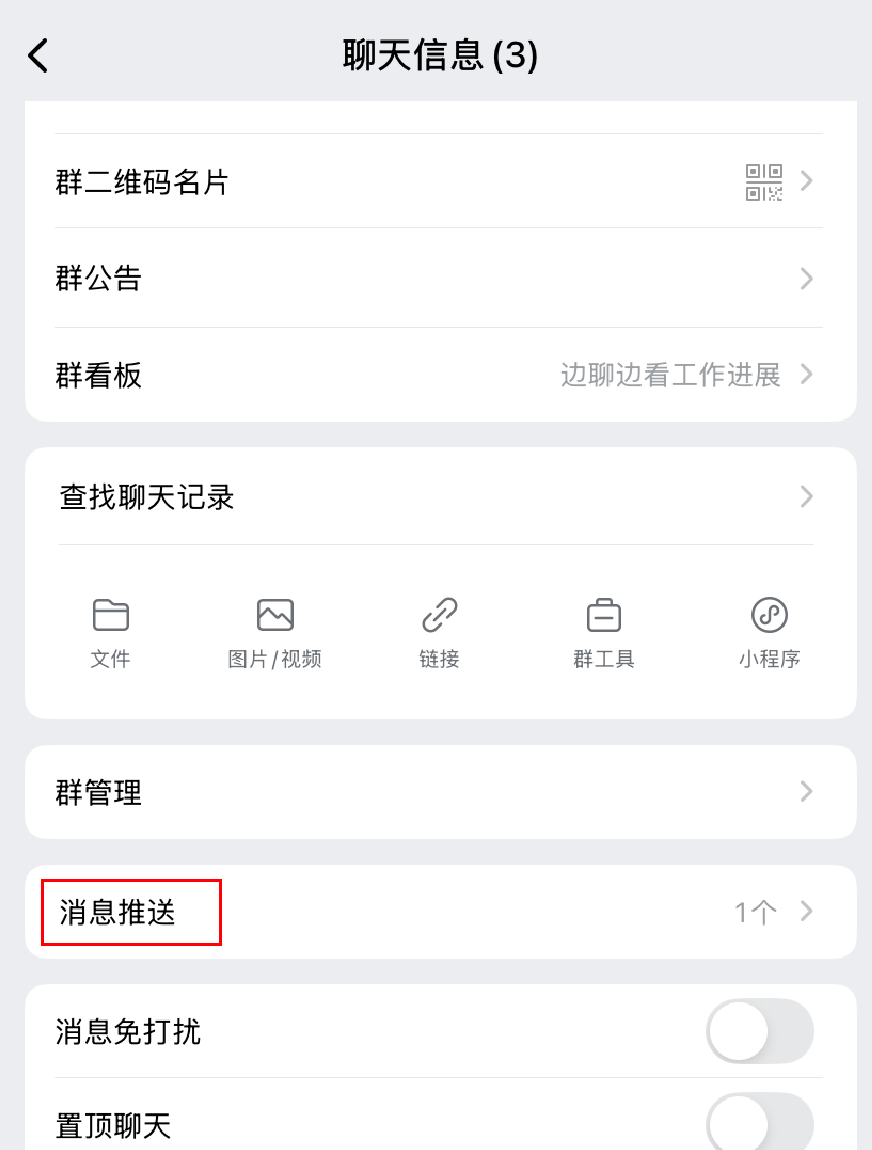
Task: Show shared 链接 in the chat
Action: (x=440, y=632)
